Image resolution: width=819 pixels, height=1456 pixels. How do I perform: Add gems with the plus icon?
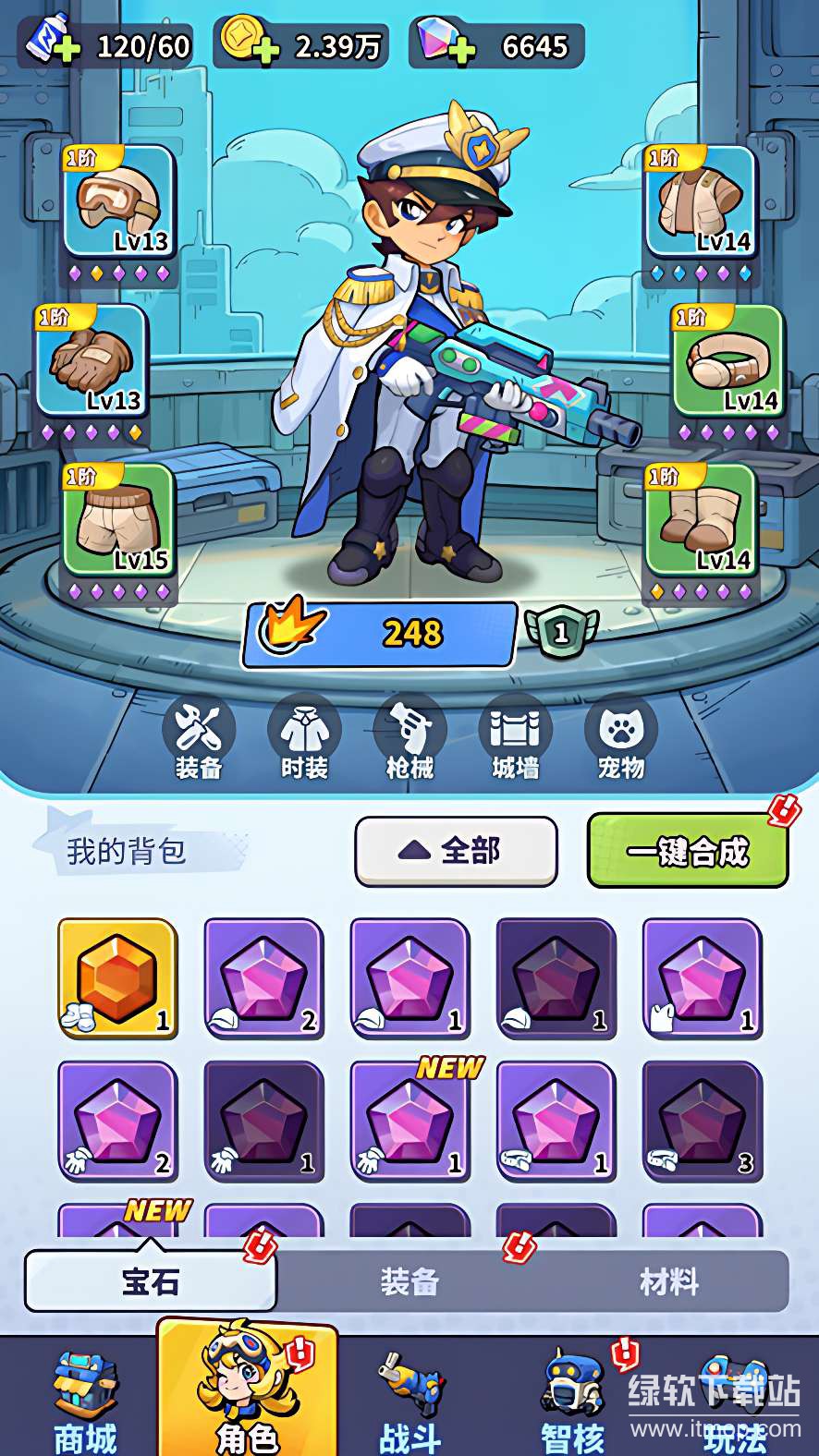461,51
